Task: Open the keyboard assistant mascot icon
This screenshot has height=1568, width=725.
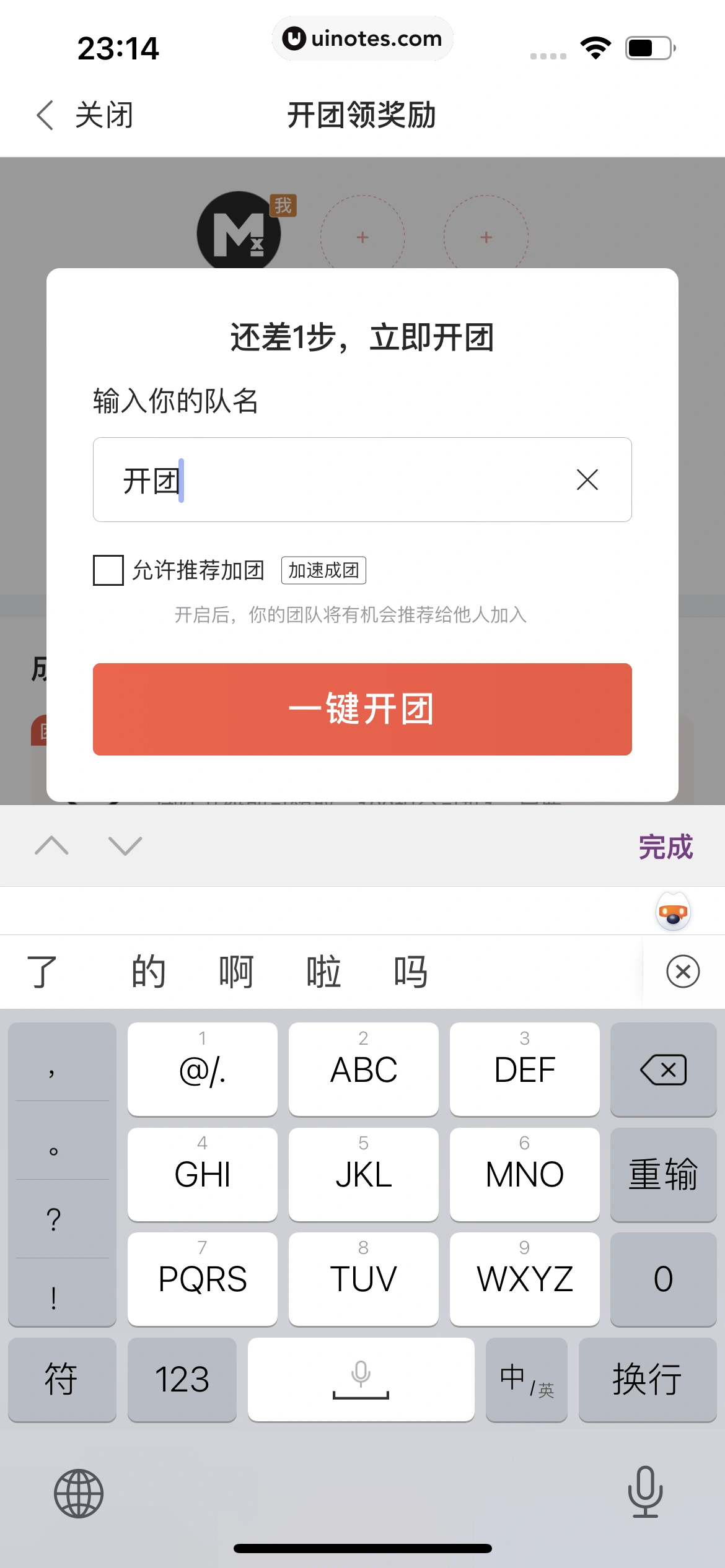Action: [x=673, y=912]
